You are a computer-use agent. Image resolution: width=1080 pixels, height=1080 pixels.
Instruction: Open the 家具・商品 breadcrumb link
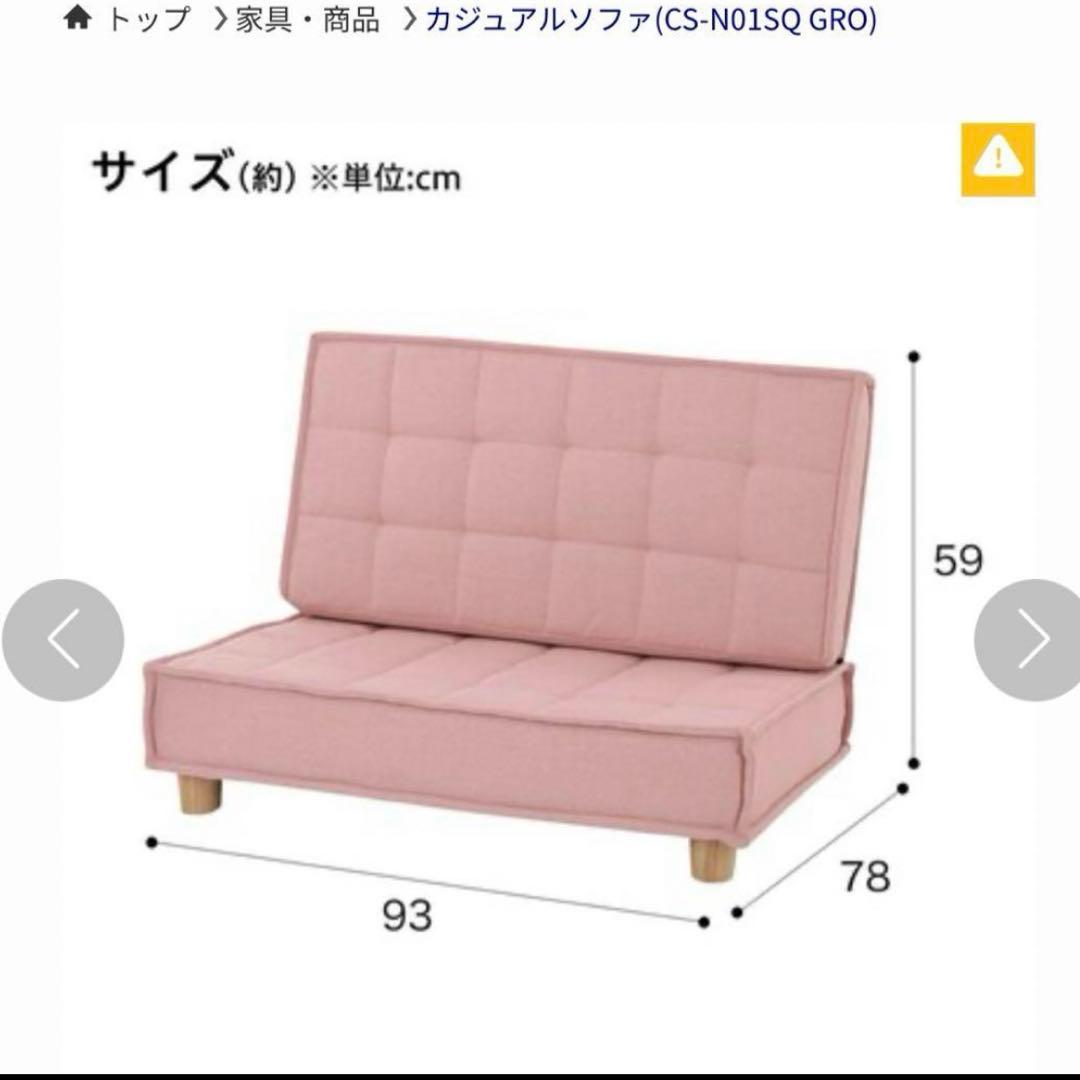pyautogui.click(x=307, y=19)
